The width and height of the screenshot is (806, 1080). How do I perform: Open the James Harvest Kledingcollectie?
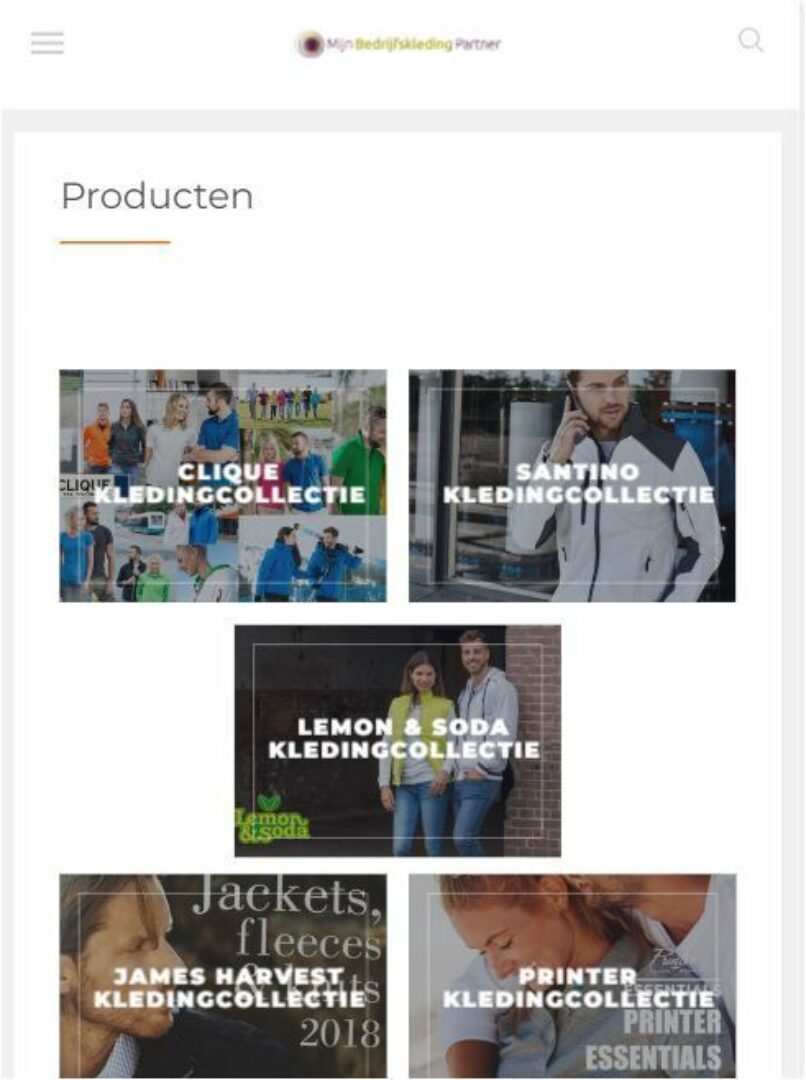[222, 984]
